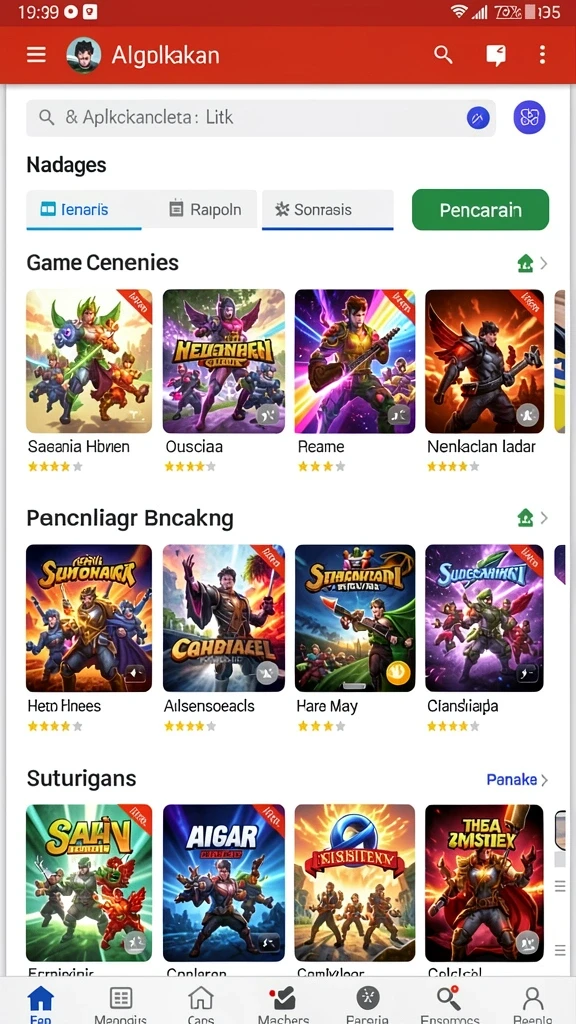
Task: Open the chat bubble icon in the app bar
Action: point(496,56)
